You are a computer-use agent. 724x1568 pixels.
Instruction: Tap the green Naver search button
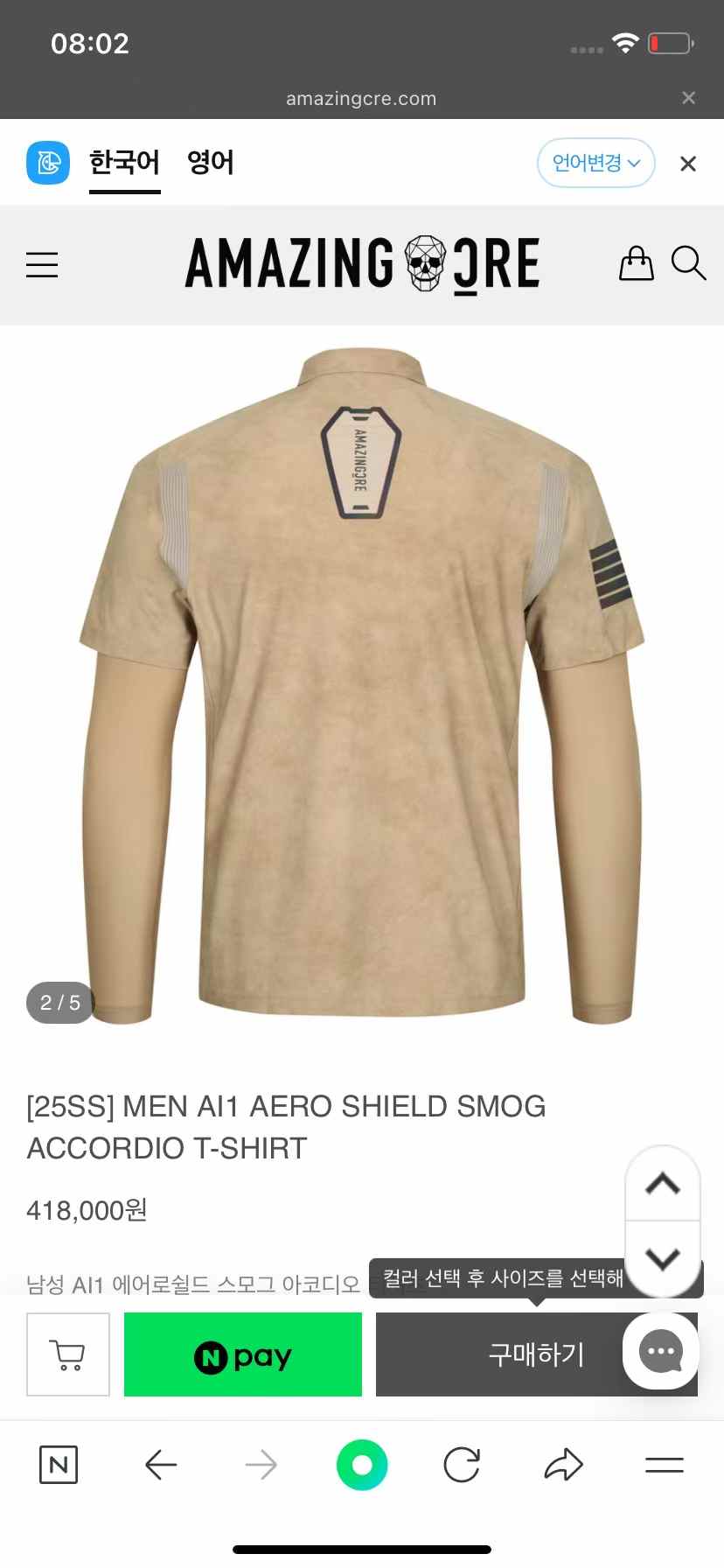pos(361,1465)
